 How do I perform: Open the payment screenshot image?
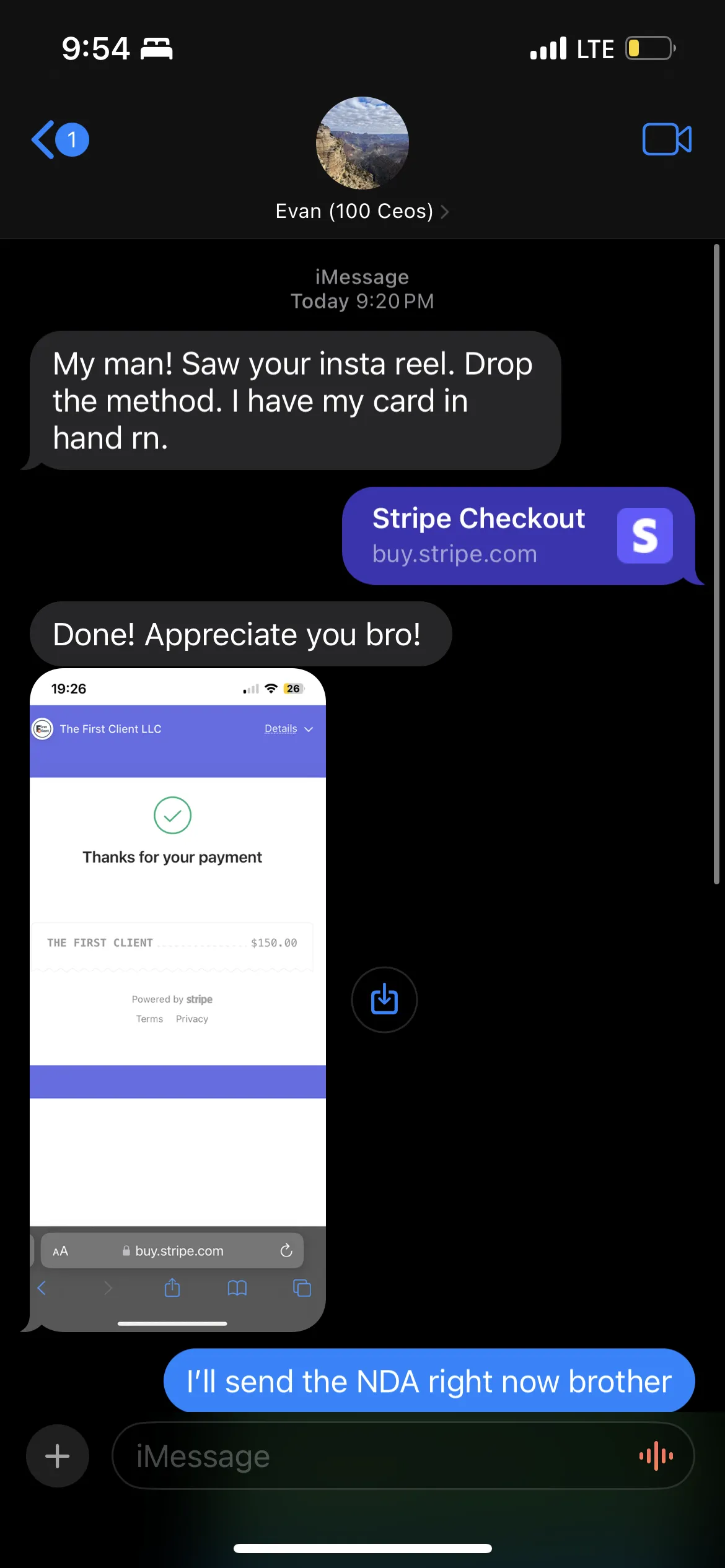click(178, 1000)
